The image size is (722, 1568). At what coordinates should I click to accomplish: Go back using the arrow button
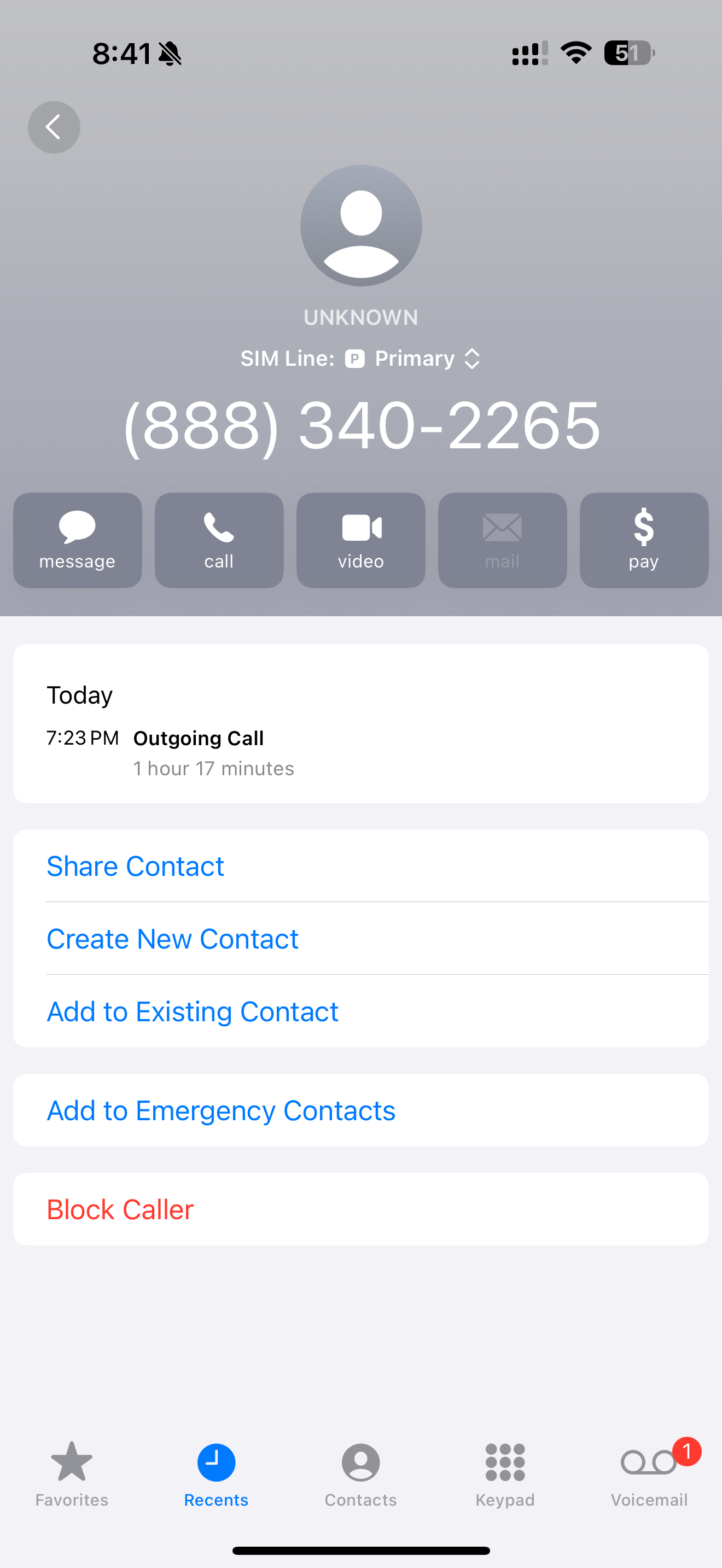tap(54, 127)
